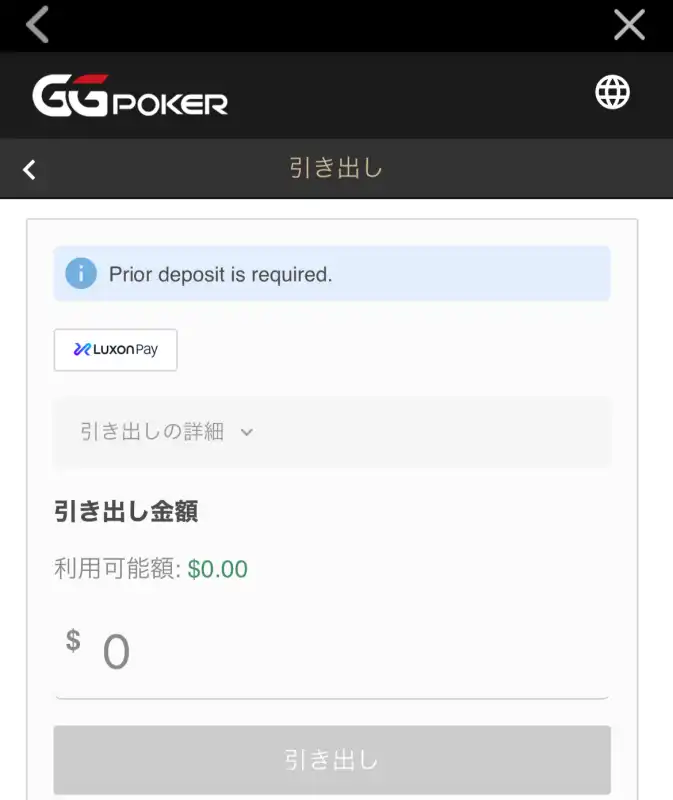This screenshot has height=800, width=673.
Task: Expand the 引き出しの詳細 section
Action: tap(167, 432)
